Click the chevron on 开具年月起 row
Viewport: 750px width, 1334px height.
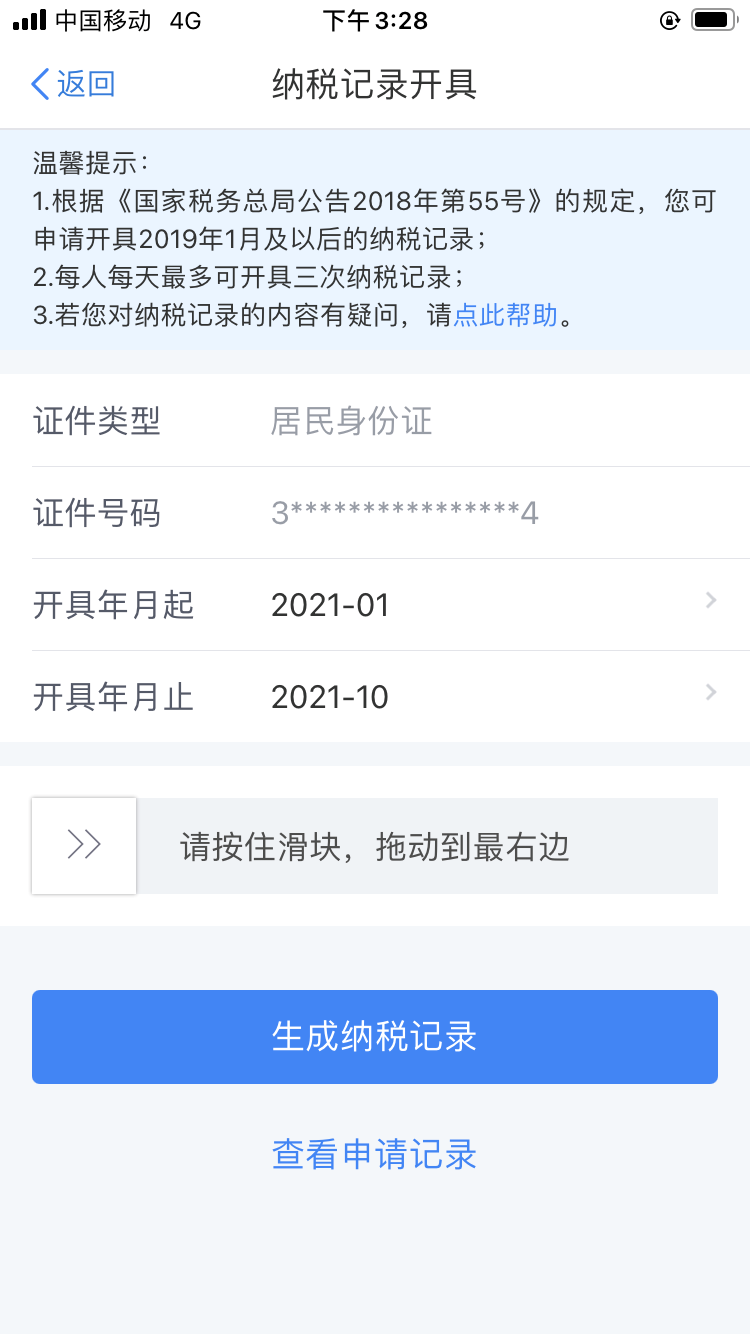(710, 600)
